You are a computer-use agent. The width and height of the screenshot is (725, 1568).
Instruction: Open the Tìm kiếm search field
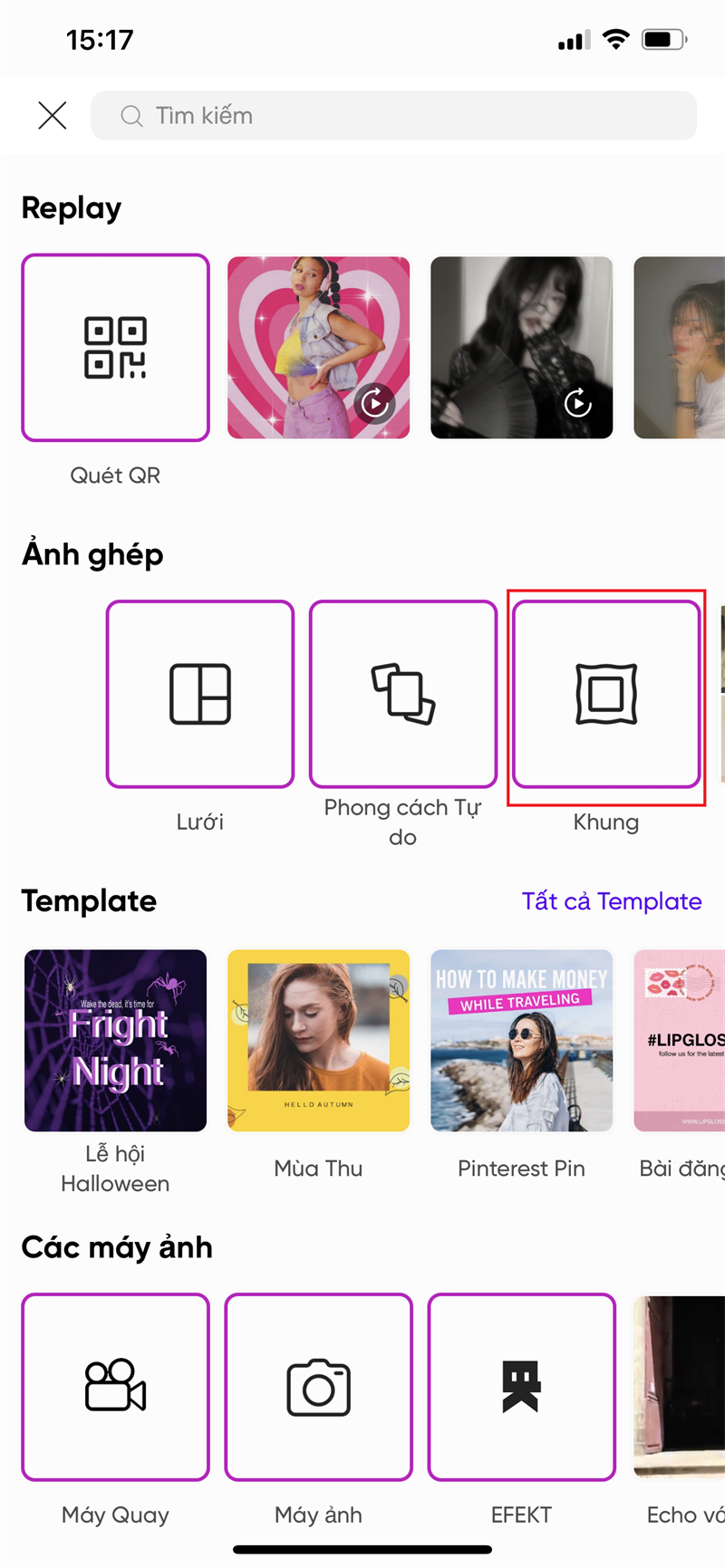click(394, 116)
